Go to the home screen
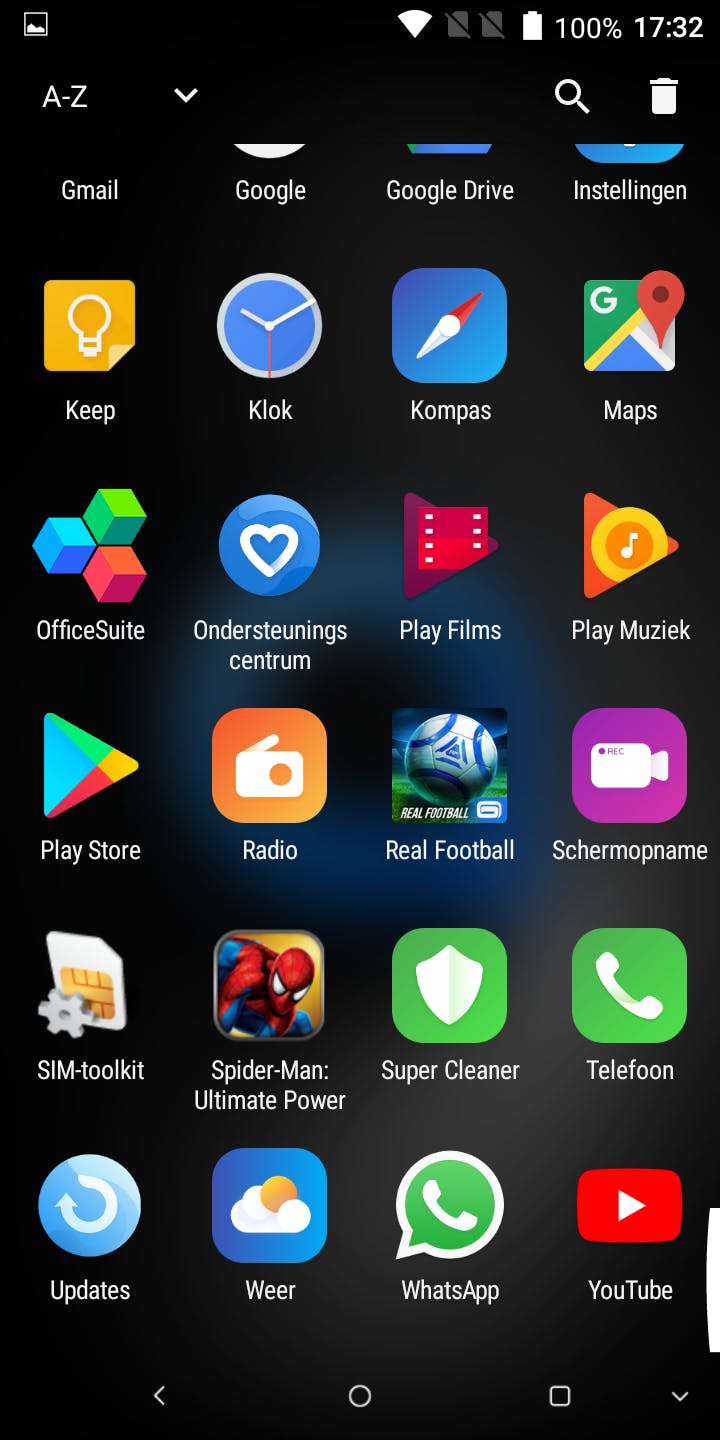Screen dimensions: 720x1440 pos(360,1396)
